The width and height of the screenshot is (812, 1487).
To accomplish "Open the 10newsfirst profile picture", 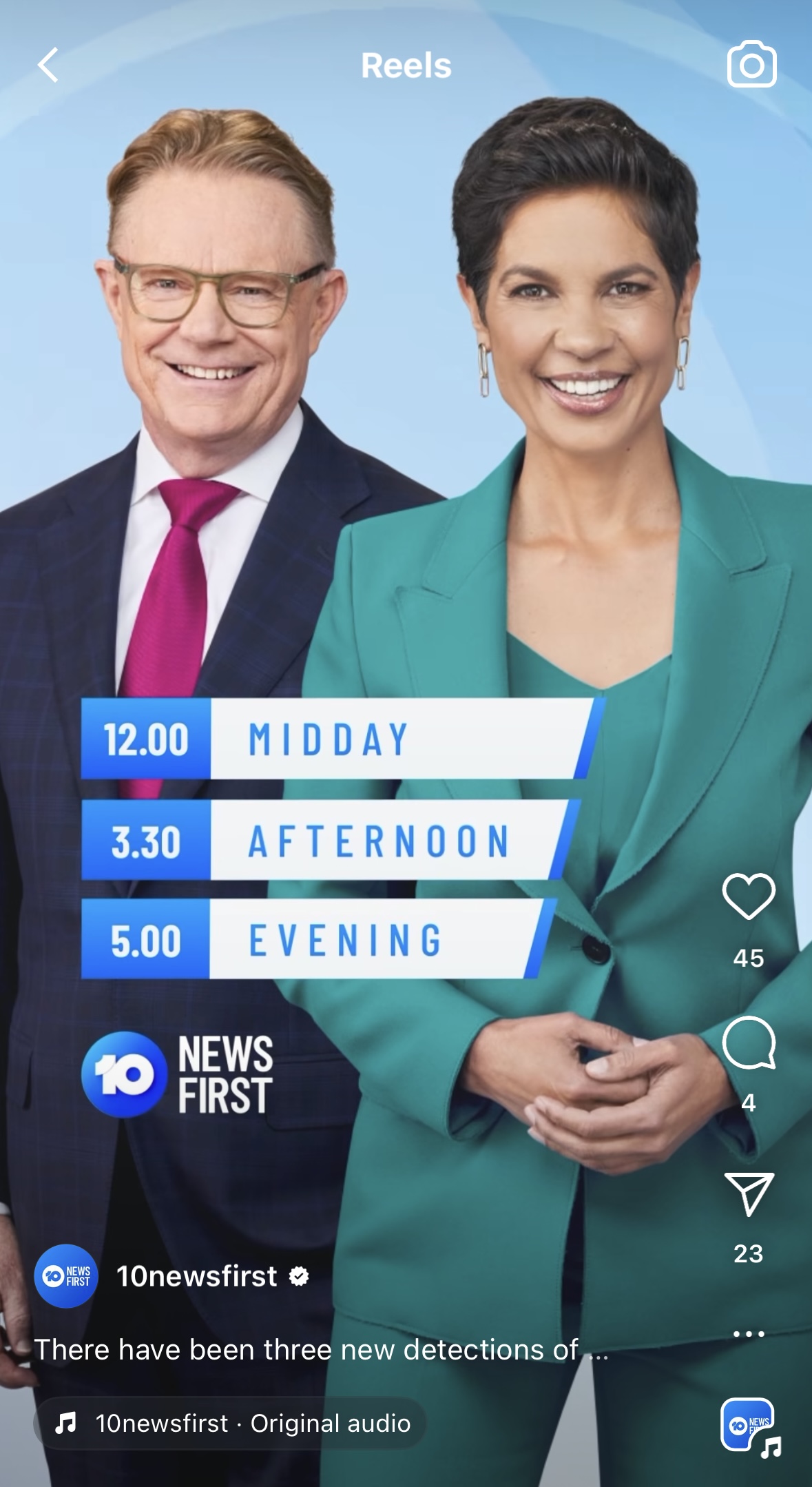I will (x=66, y=1276).
